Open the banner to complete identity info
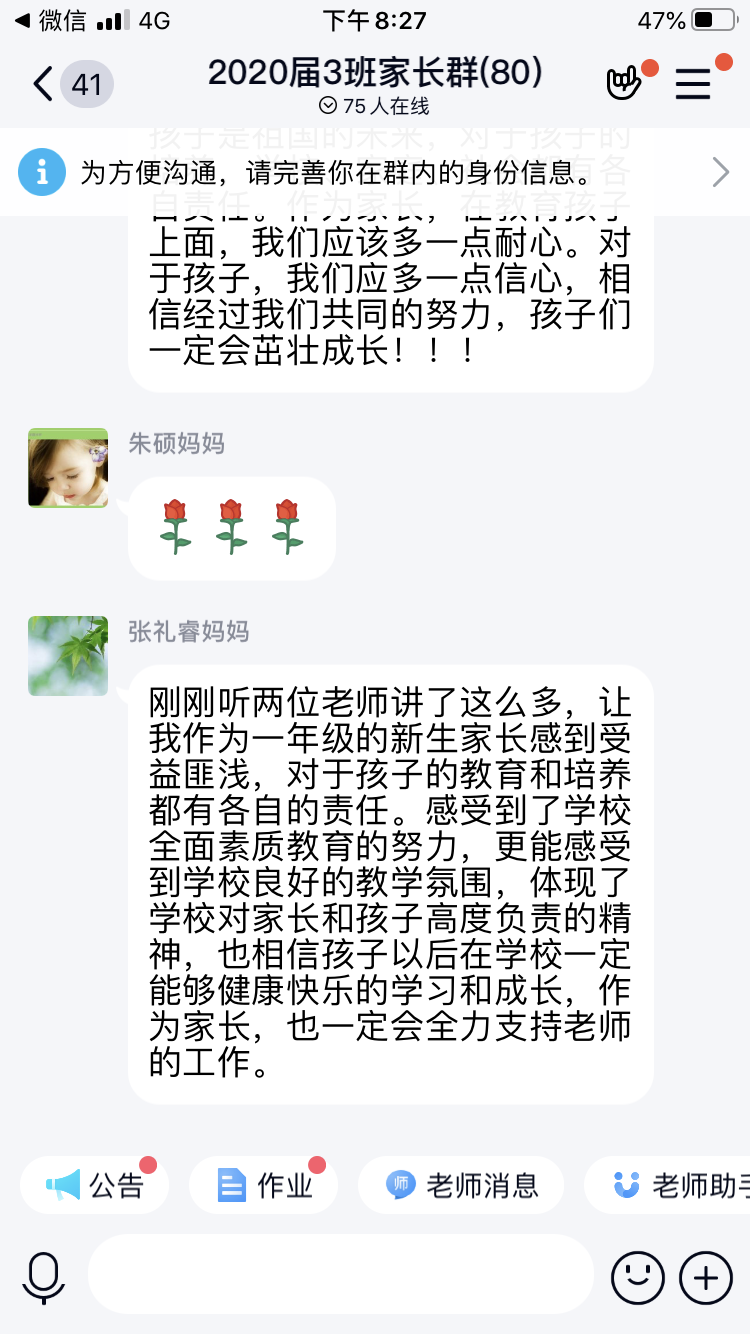The height and width of the screenshot is (1334, 750). click(x=375, y=173)
